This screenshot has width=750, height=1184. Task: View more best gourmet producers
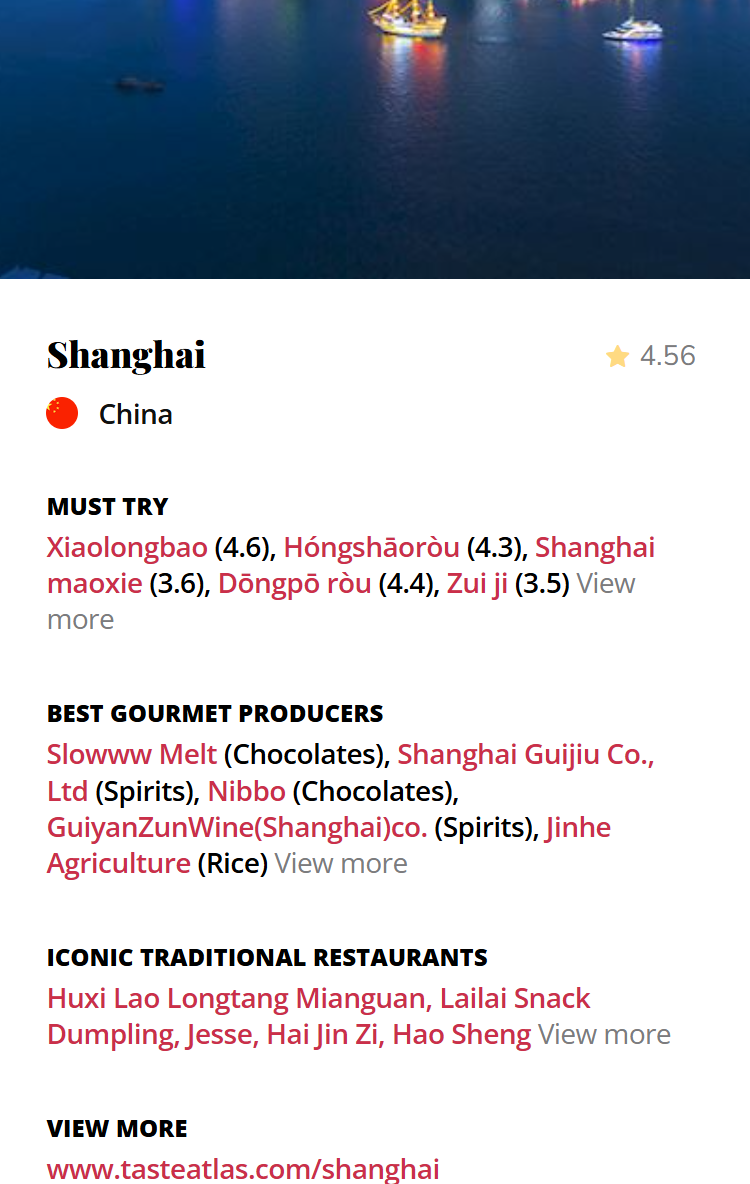[341, 864]
